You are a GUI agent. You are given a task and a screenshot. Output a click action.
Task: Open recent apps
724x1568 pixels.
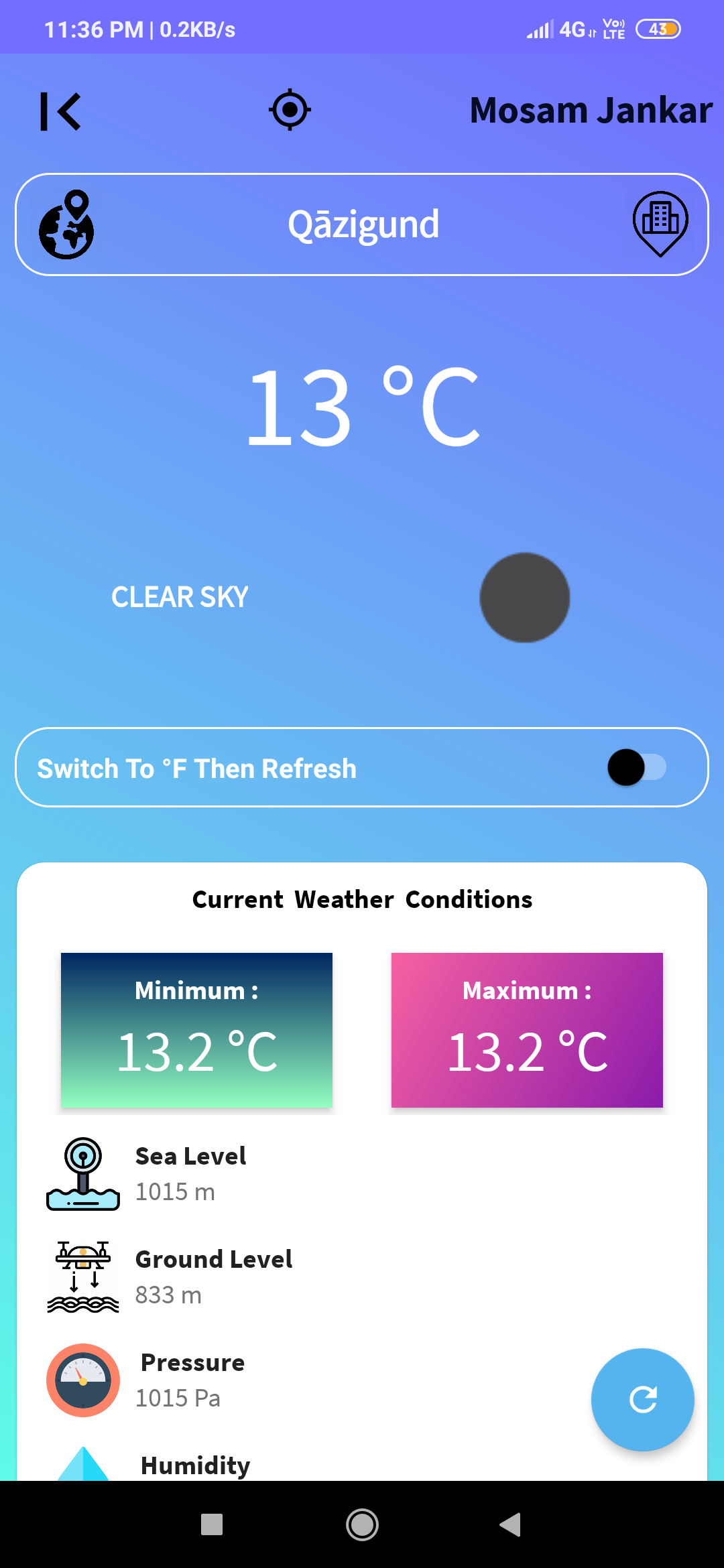click(x=212, y=1525)
